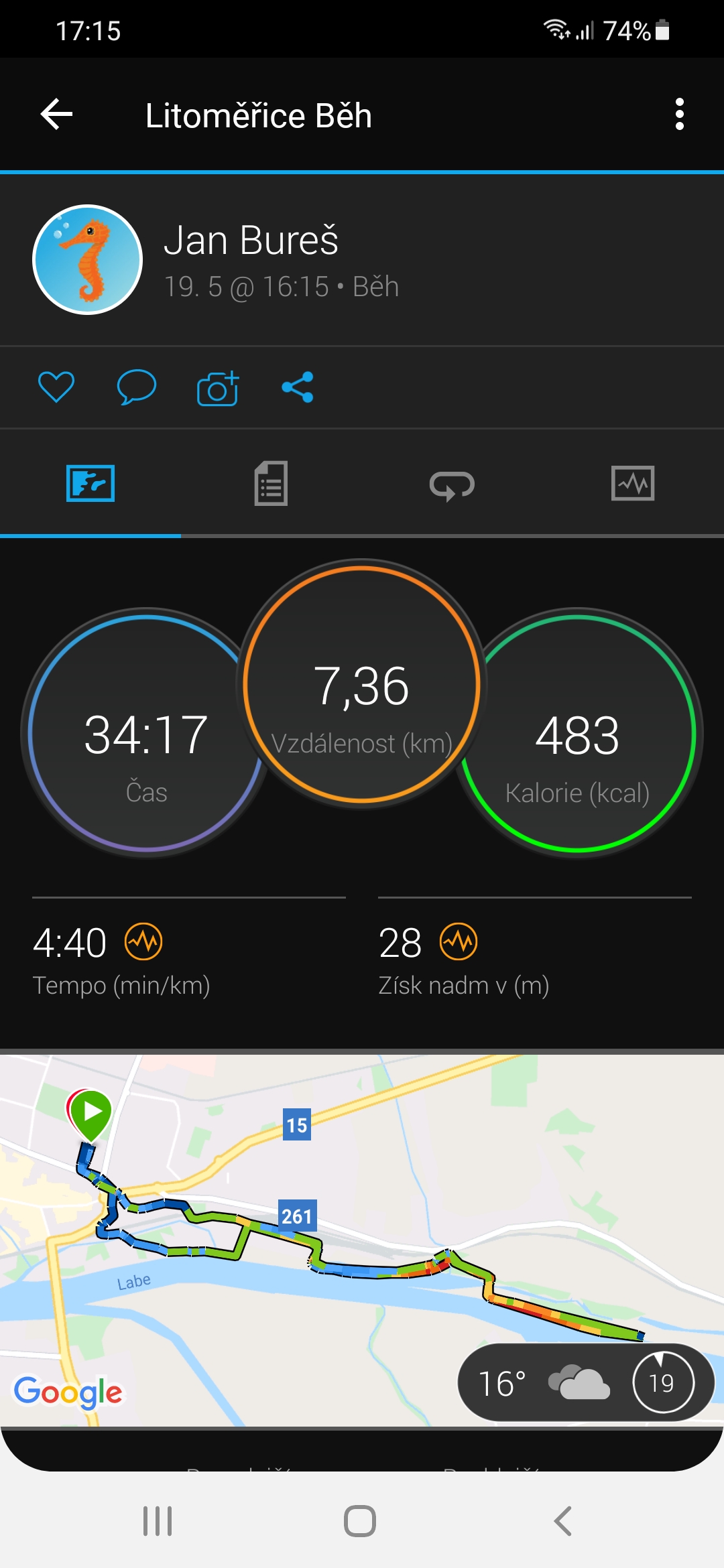Switch to the charts tab
The image size is (724, 1568).
tap(633, 483)
